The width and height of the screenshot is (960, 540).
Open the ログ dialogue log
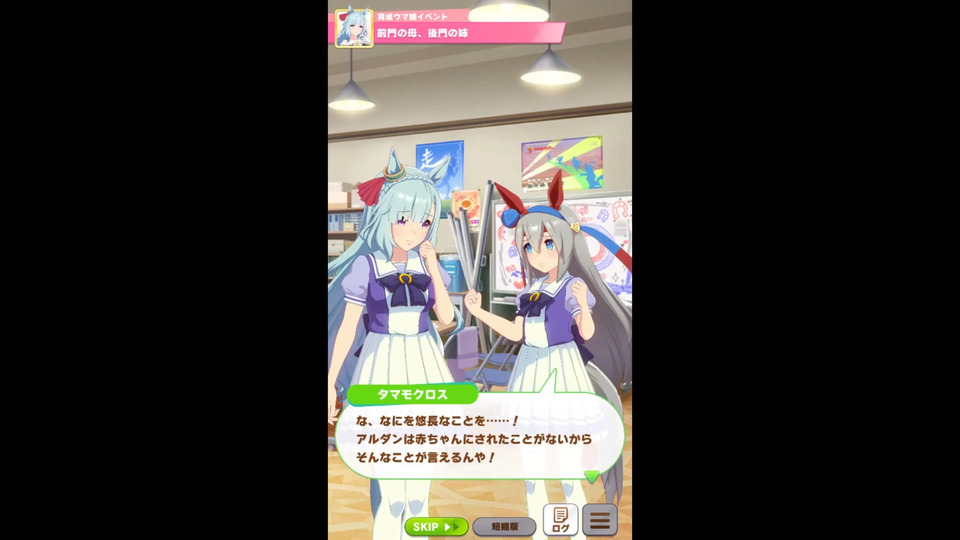point(560,520)
